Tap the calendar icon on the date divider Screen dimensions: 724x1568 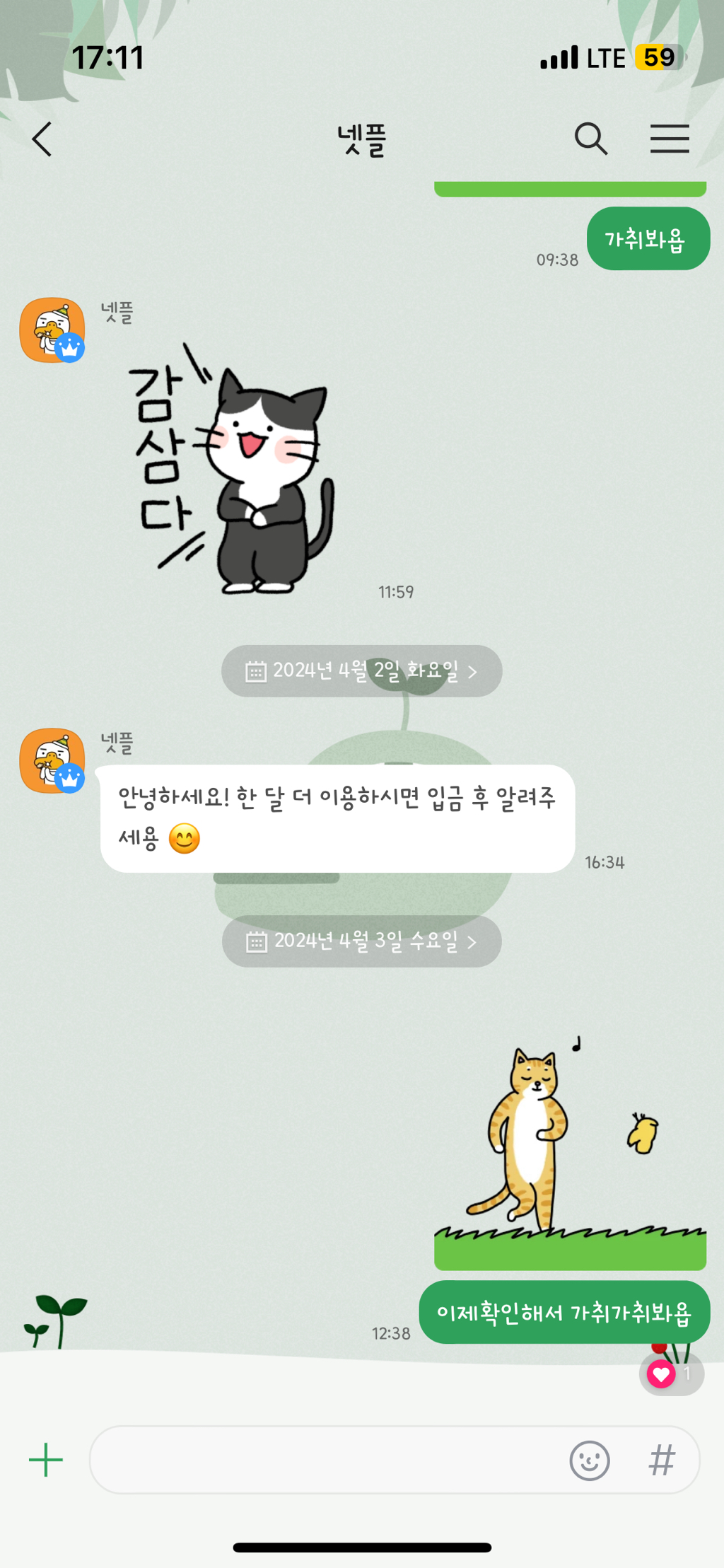(255, 671)
